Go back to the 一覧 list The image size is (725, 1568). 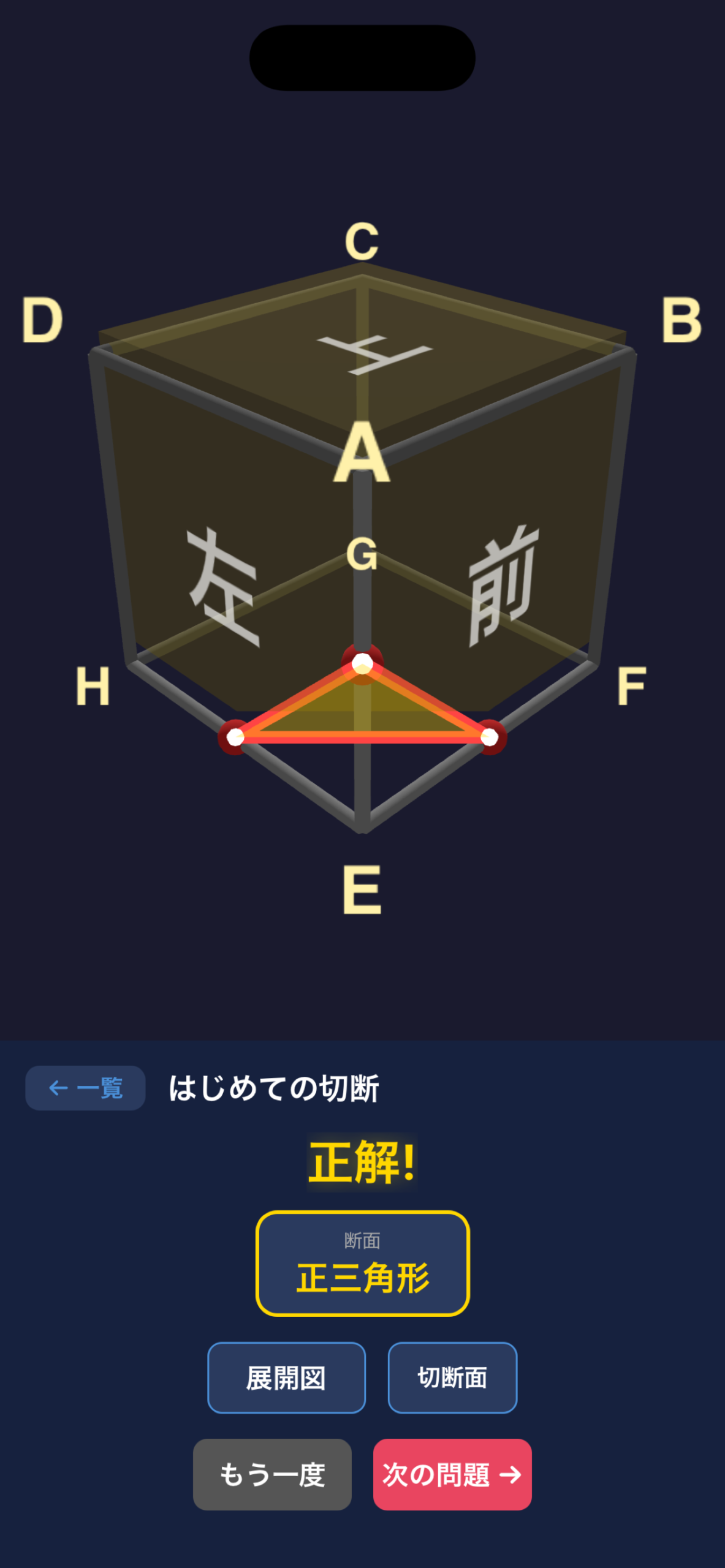[85, 1088]
